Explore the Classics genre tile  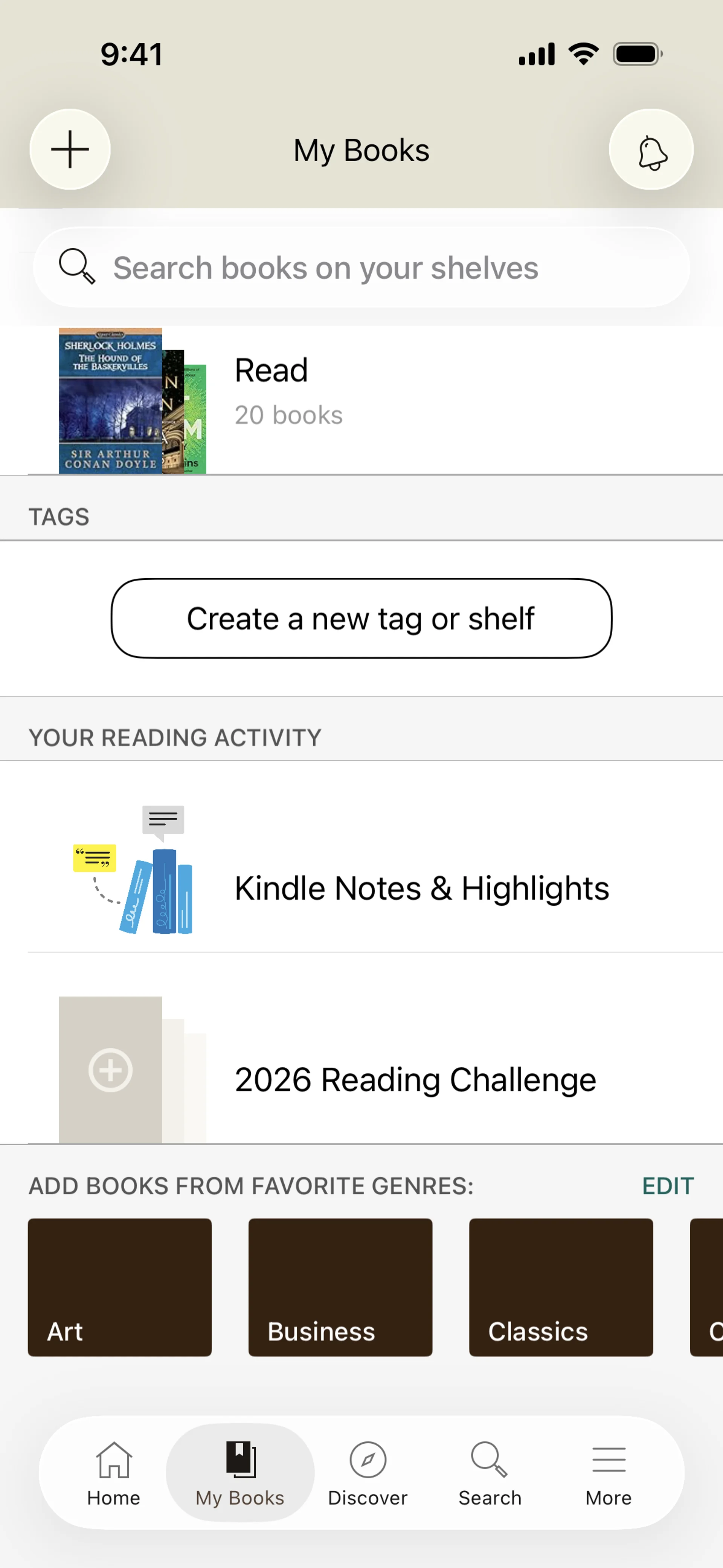(x=560, y=1287)
